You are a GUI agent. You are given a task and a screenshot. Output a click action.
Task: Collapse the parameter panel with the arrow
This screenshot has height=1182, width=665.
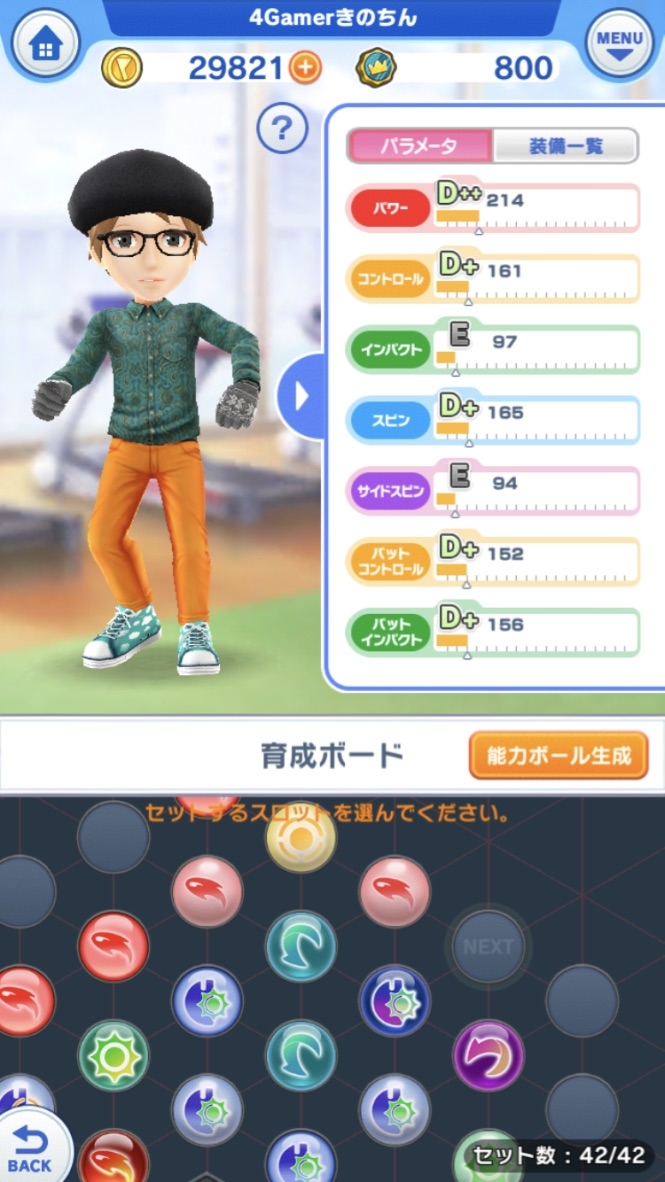(x=302, y=397)
